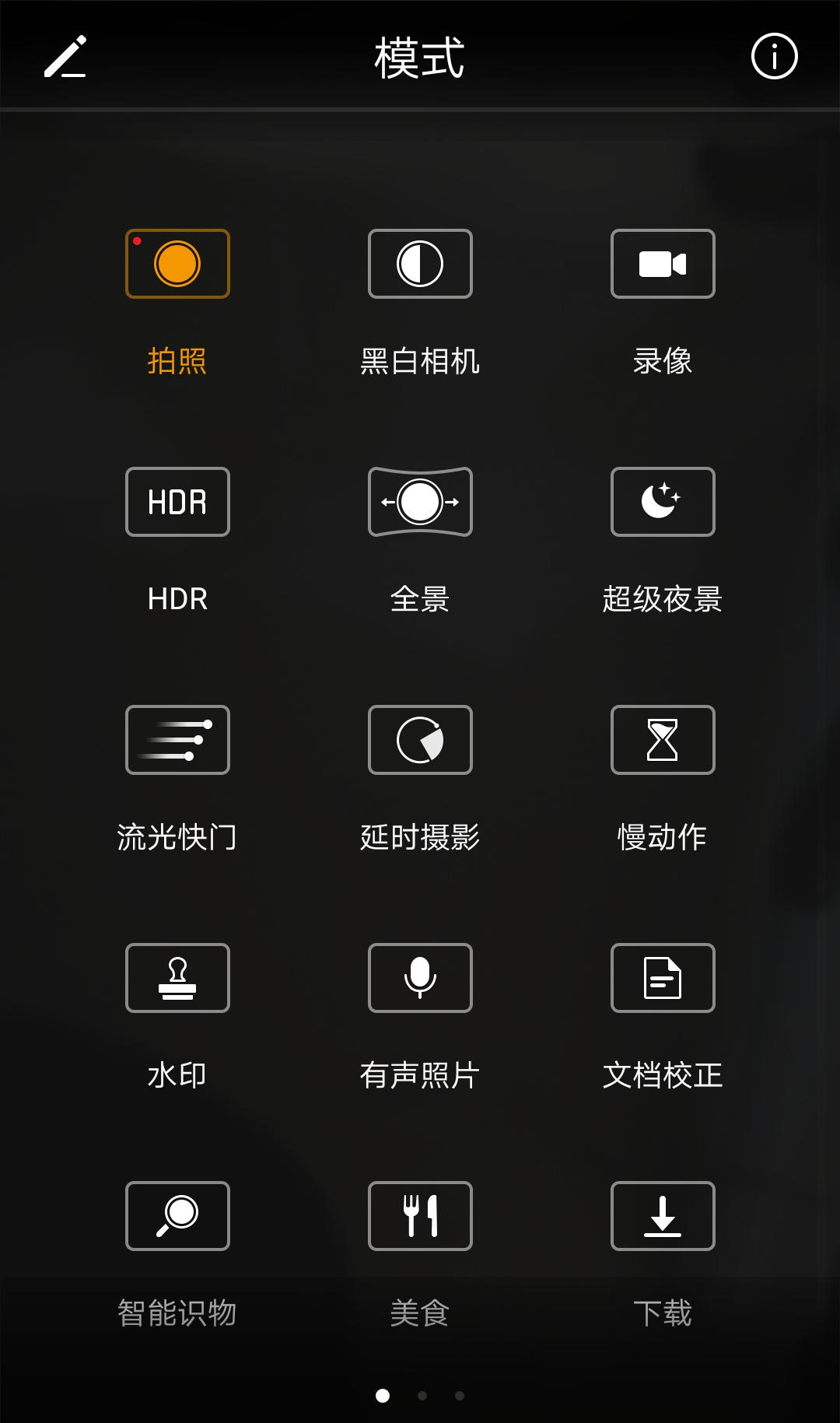Screen dimensions: 840x1423
Task: Select 美食 (Good food) mode
Action: pos(420,1216)
